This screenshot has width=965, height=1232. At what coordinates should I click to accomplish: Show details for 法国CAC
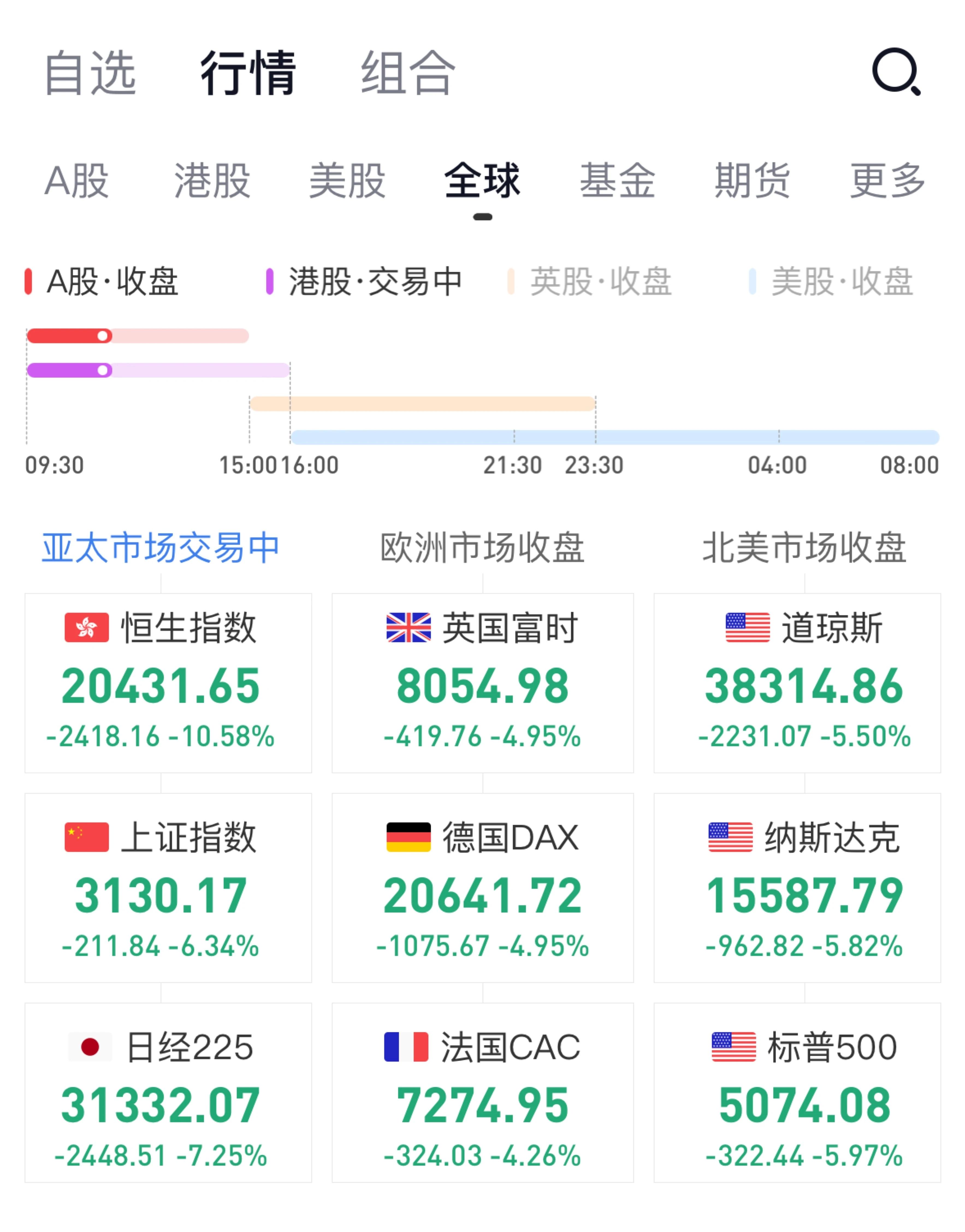483,1092
